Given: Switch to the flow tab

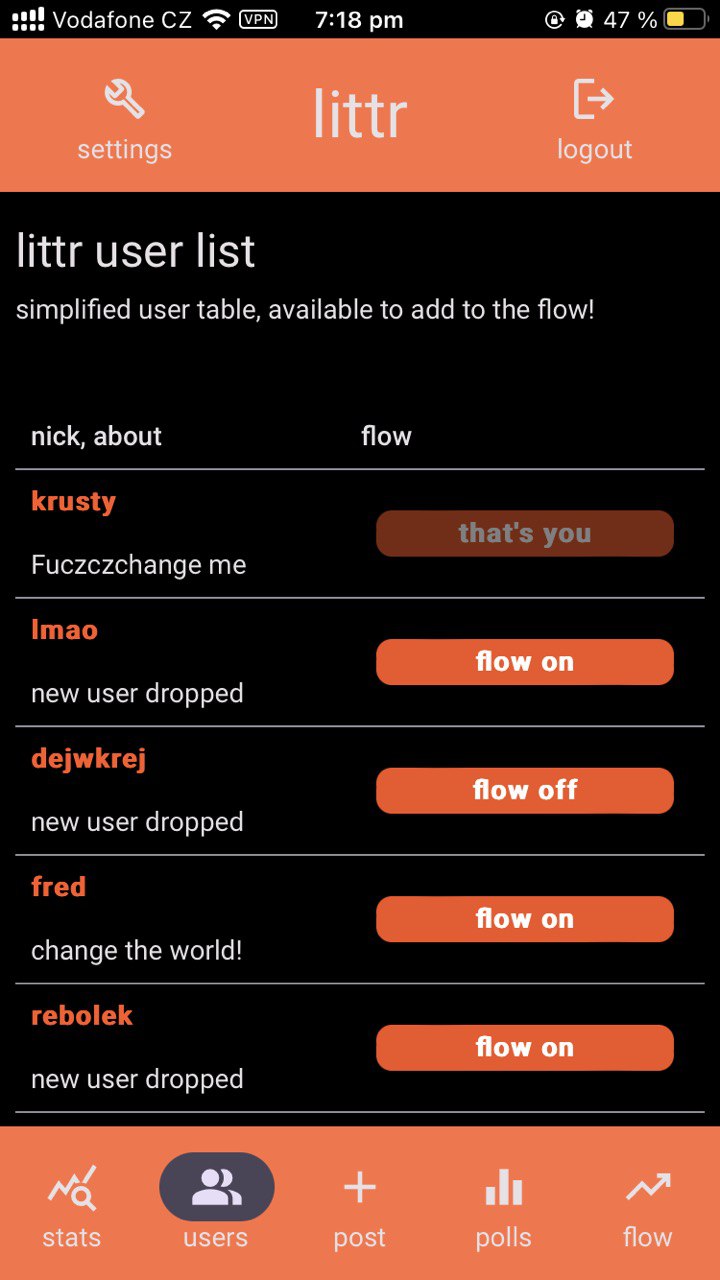Looking at the screenshot, I should 647,1205.
